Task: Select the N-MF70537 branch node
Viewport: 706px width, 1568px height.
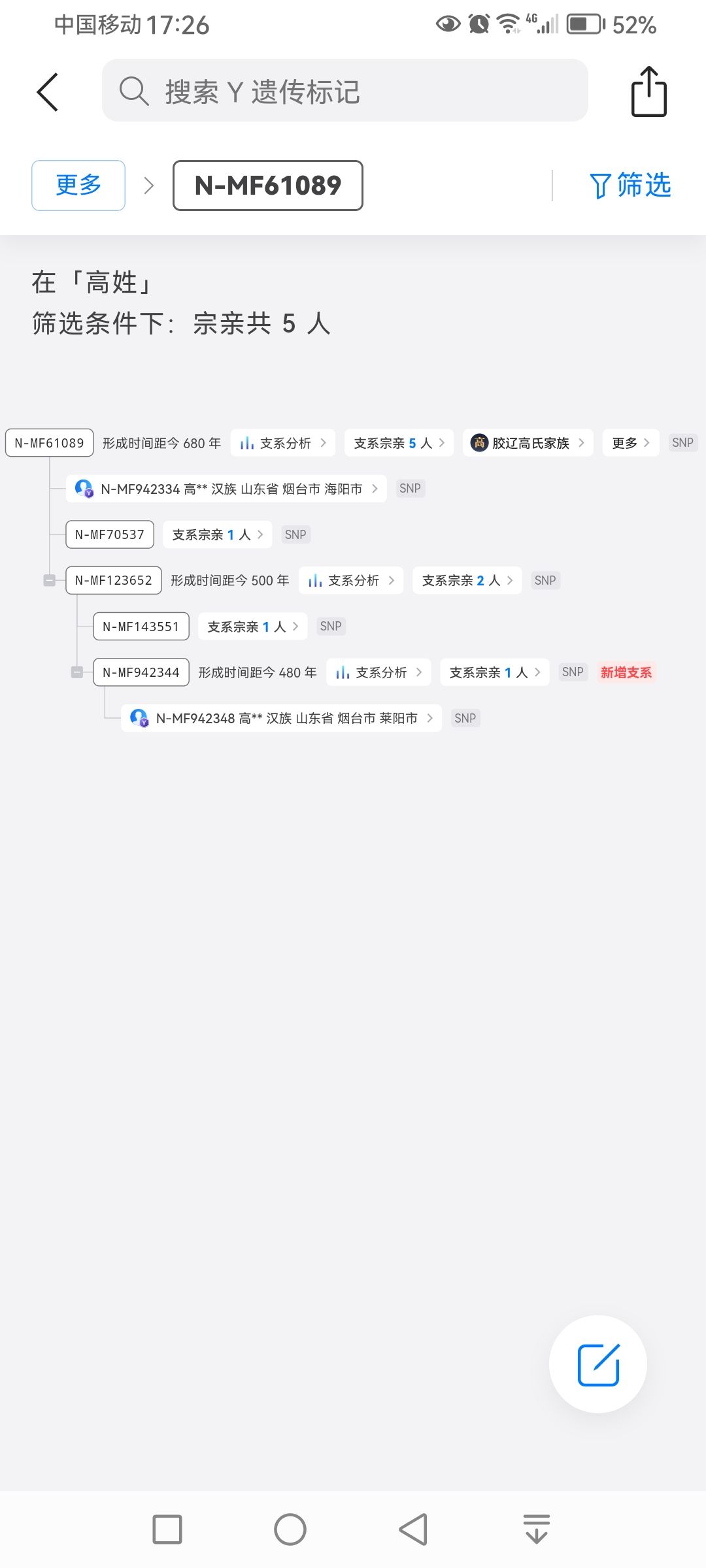Action: 110,534
